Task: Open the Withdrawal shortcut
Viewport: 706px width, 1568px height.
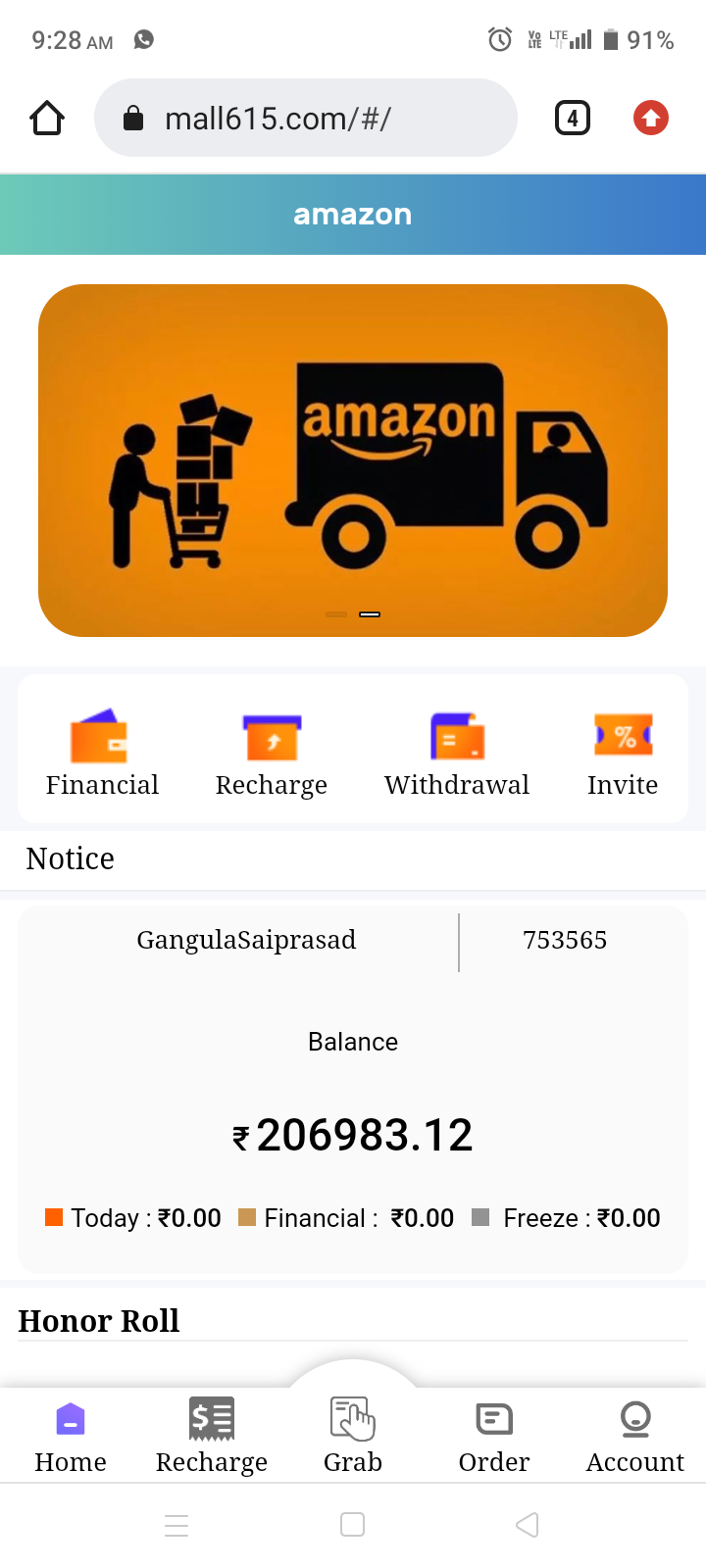Action: (x=457, y=753)
